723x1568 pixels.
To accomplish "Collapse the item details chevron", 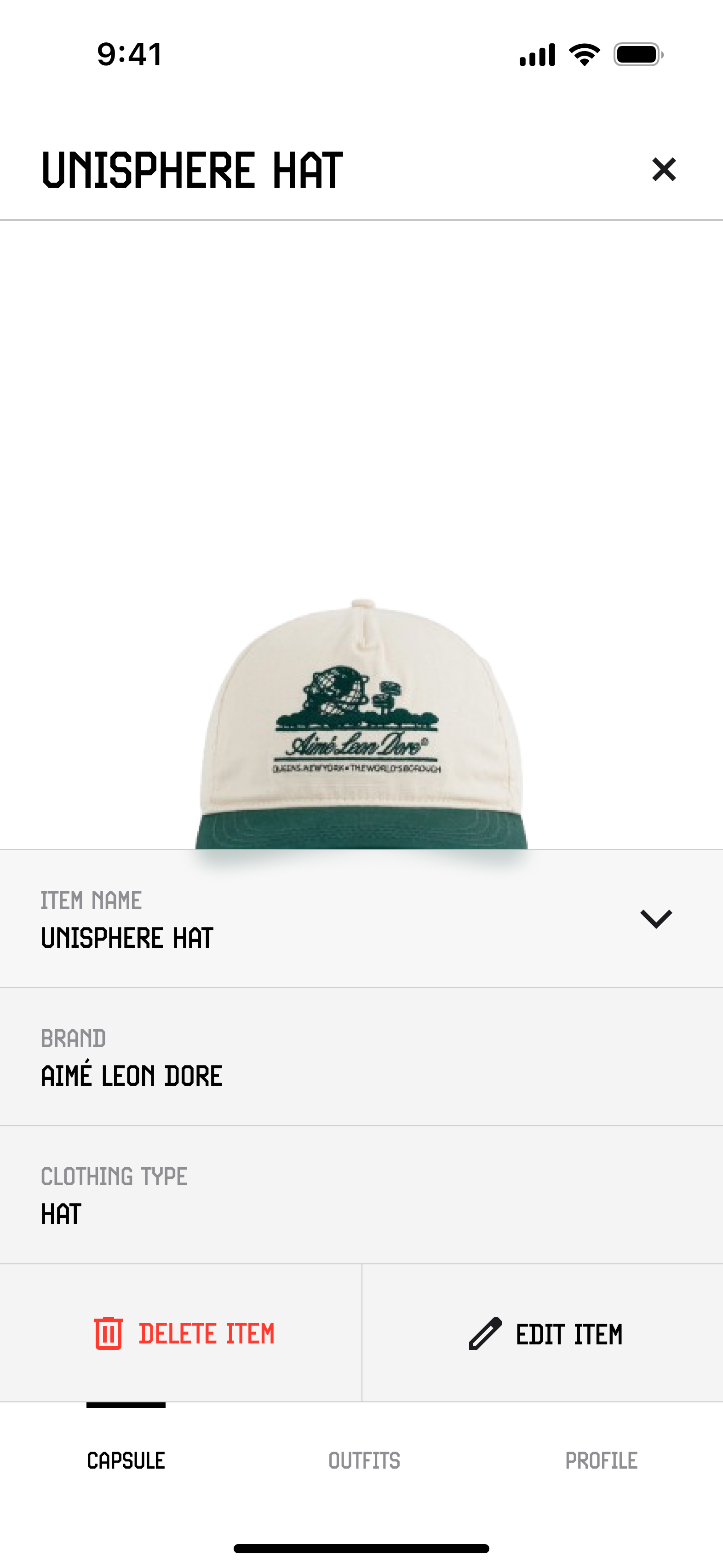I will 655,918.
